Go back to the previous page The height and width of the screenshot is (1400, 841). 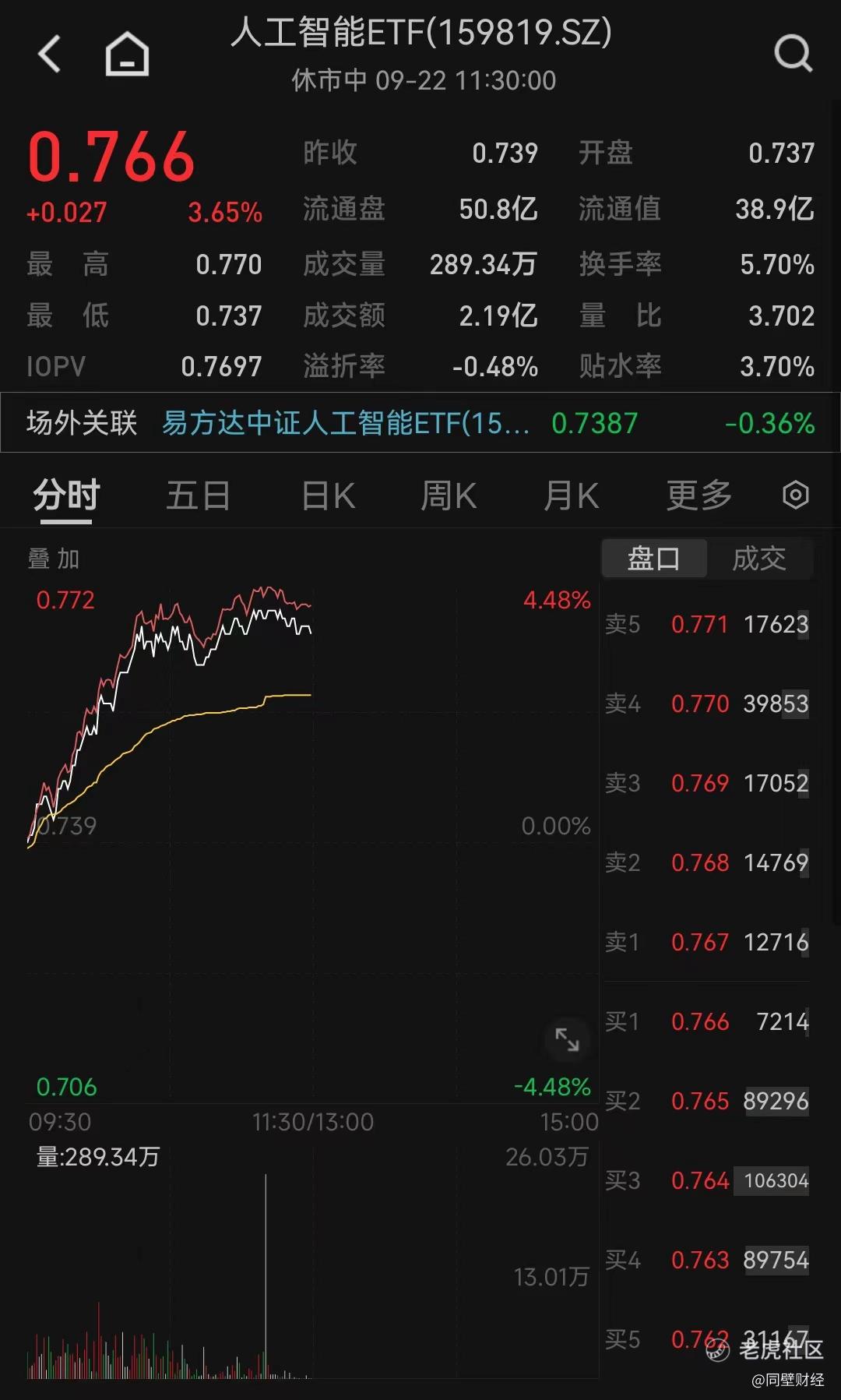tap(49, 54)
